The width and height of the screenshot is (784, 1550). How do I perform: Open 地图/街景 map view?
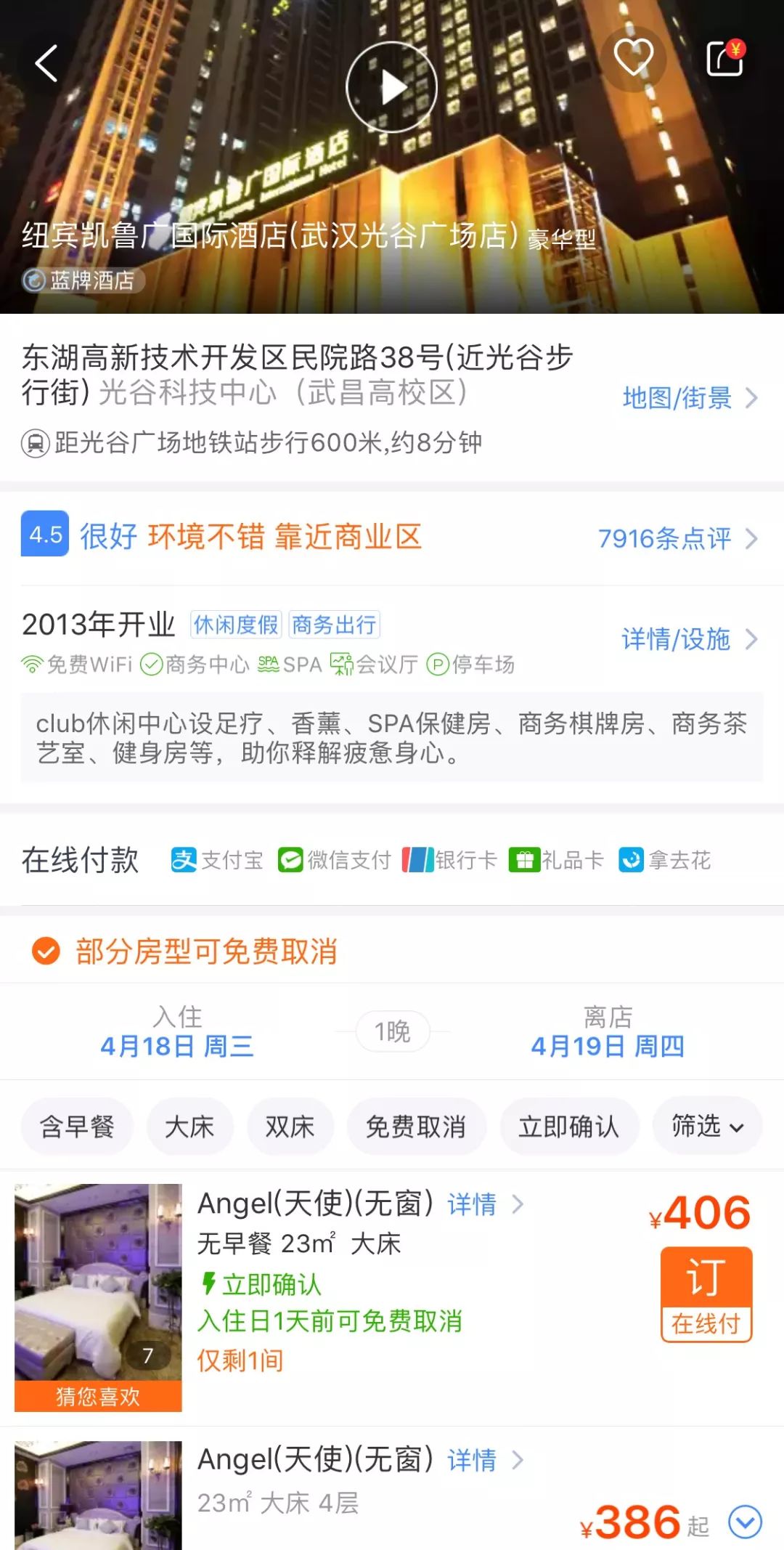click(689, 398)
